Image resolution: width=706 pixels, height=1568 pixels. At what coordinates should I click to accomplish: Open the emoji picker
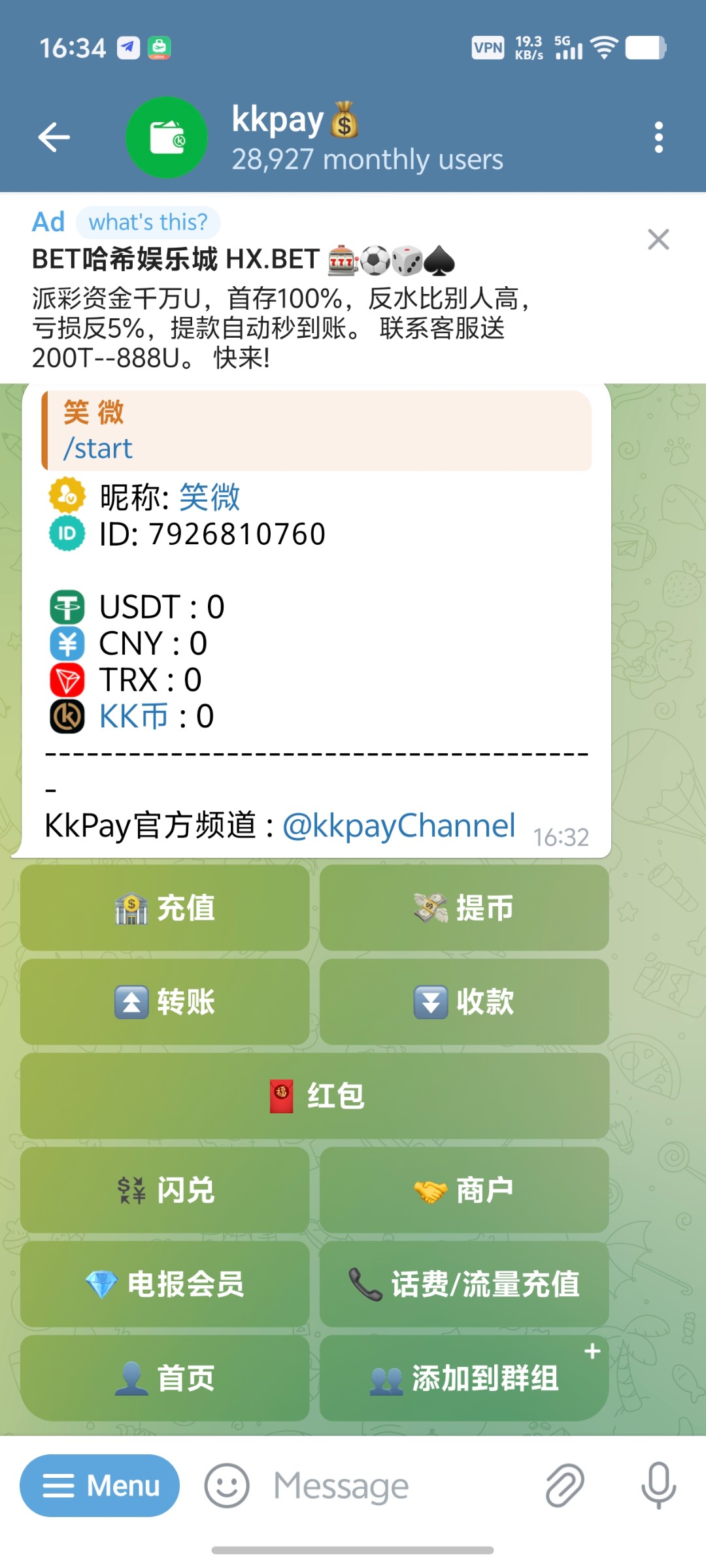tap(227, 1486)
